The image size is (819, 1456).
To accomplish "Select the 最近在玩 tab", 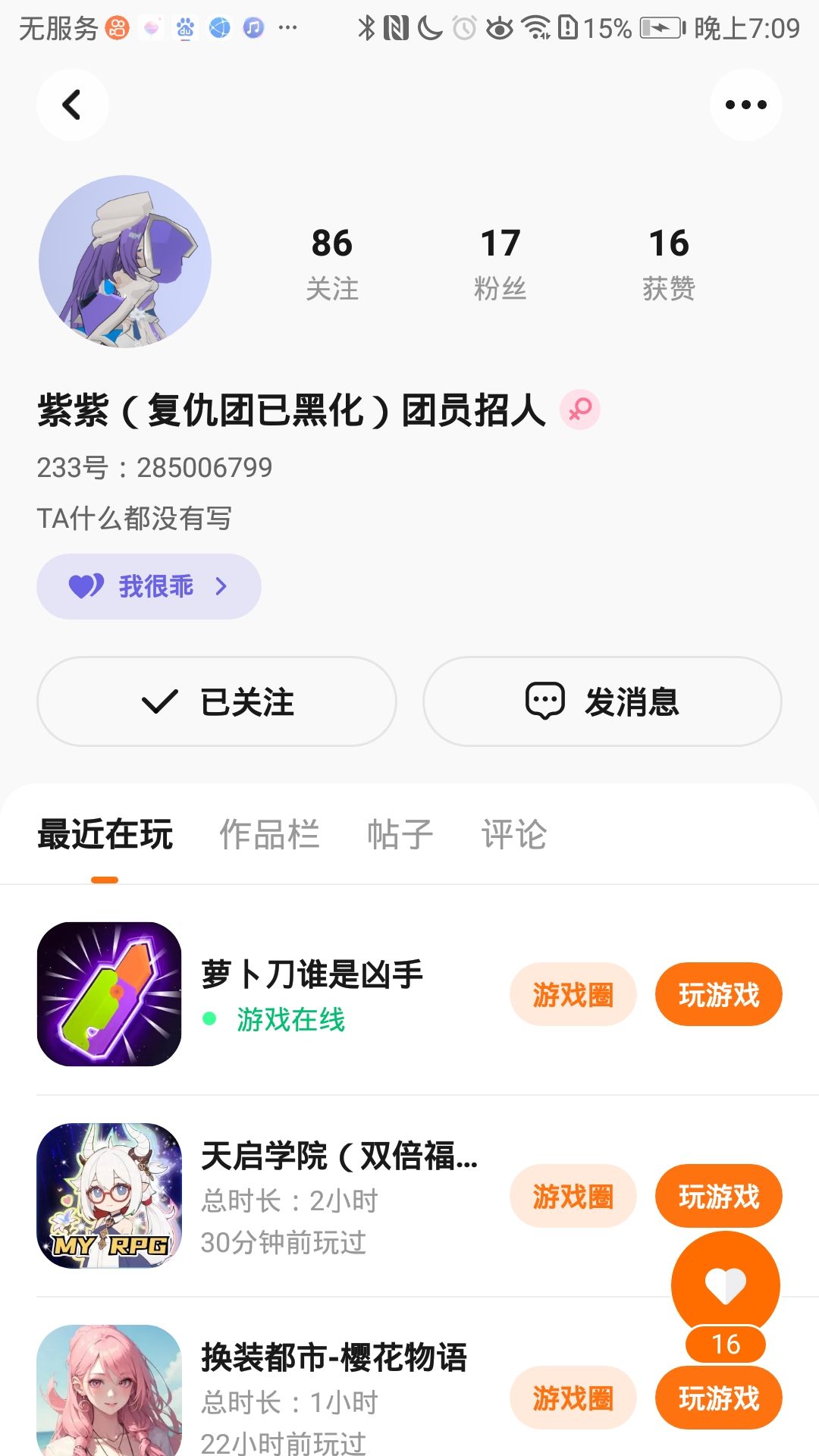I will tap(105, 834).
